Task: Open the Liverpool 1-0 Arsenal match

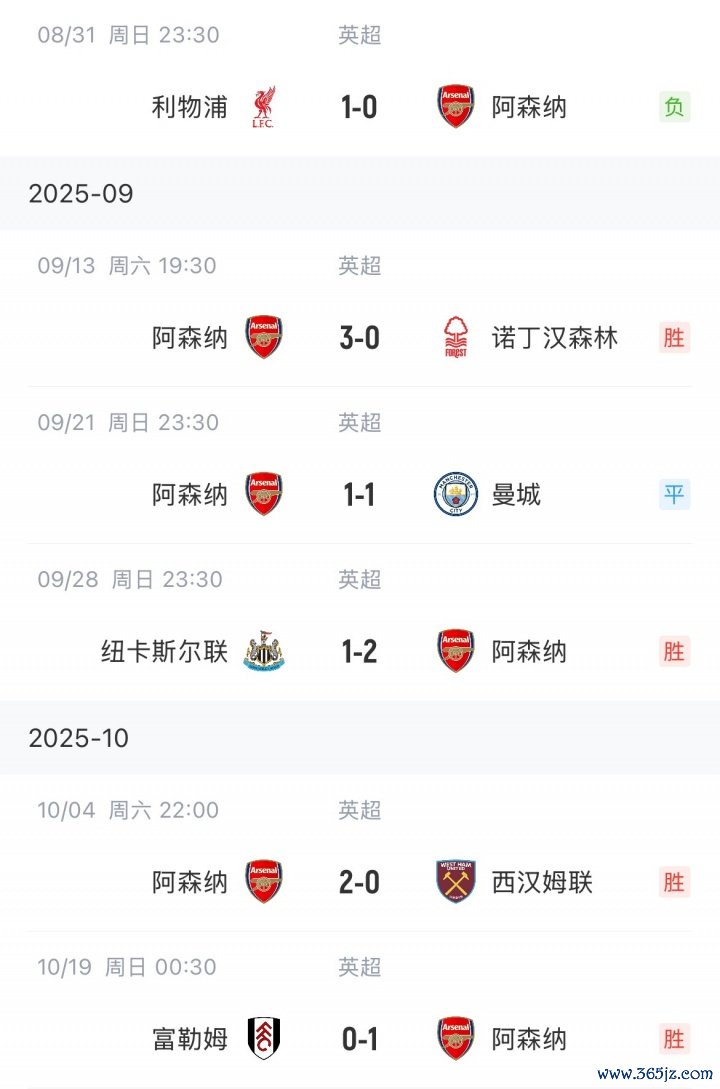Action: click(x=359, y=106)
